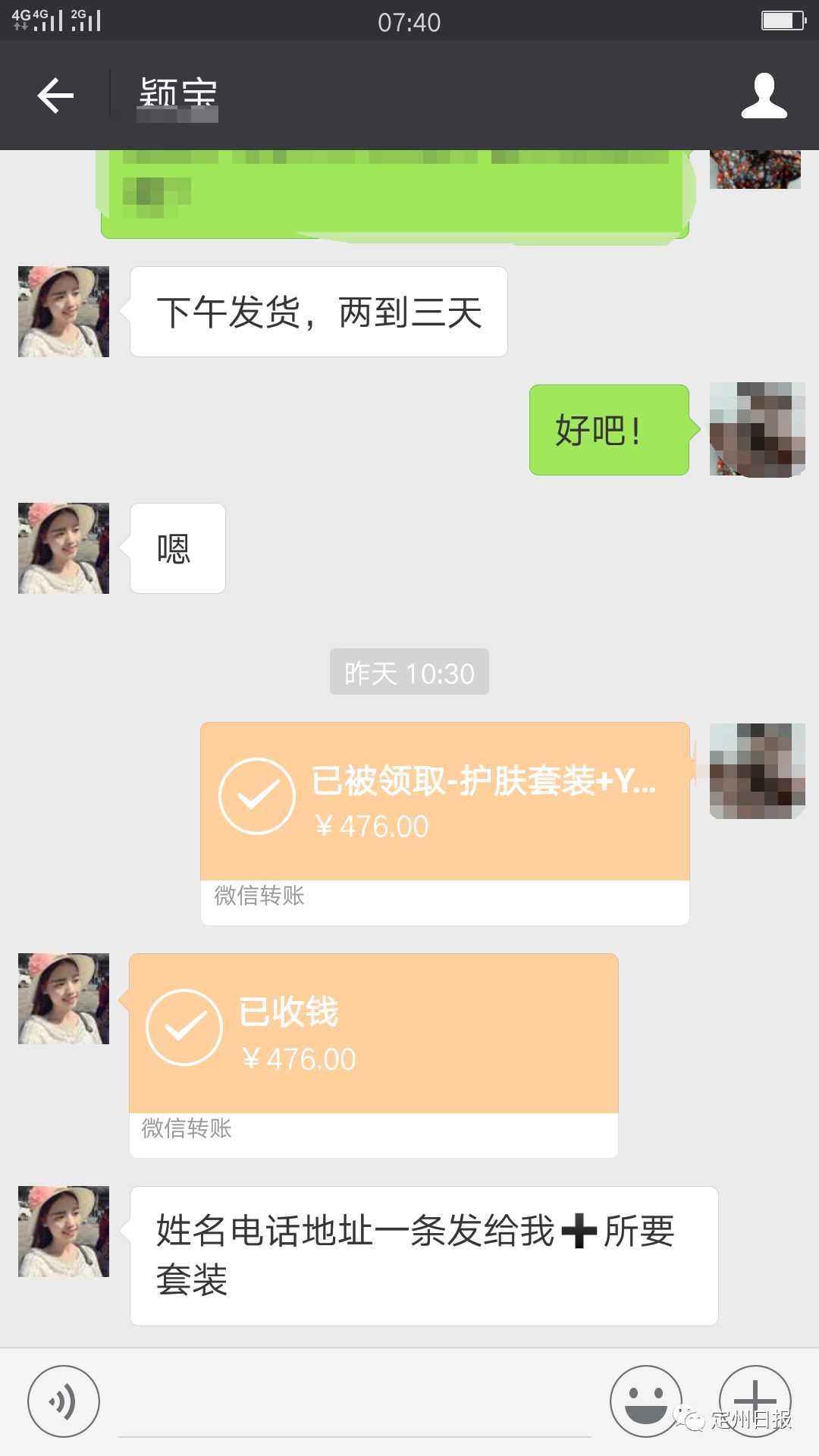819x1456 pixels.
Task: Open the plus attachments menu
Action: tap(755, 1401)
